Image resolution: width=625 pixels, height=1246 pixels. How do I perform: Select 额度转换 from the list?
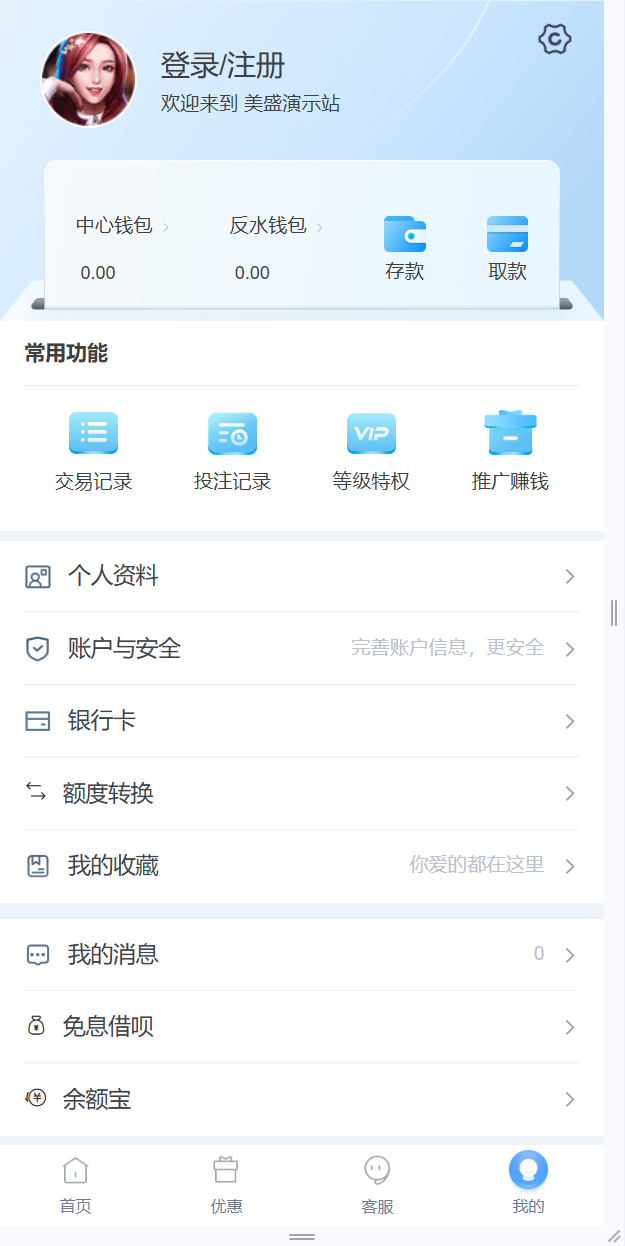(x=301, y=793)
